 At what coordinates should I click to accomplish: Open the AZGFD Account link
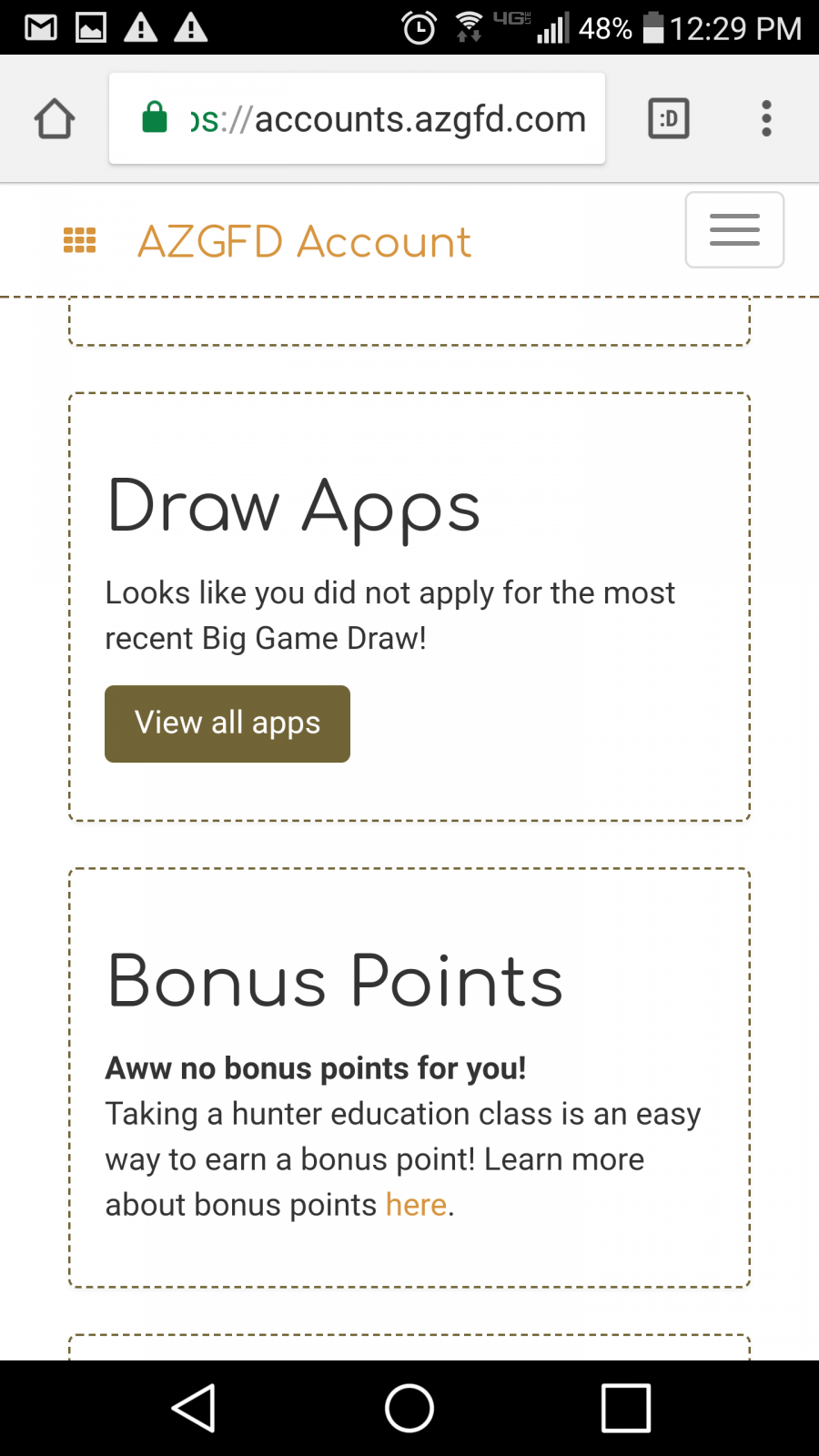[304, 242]
